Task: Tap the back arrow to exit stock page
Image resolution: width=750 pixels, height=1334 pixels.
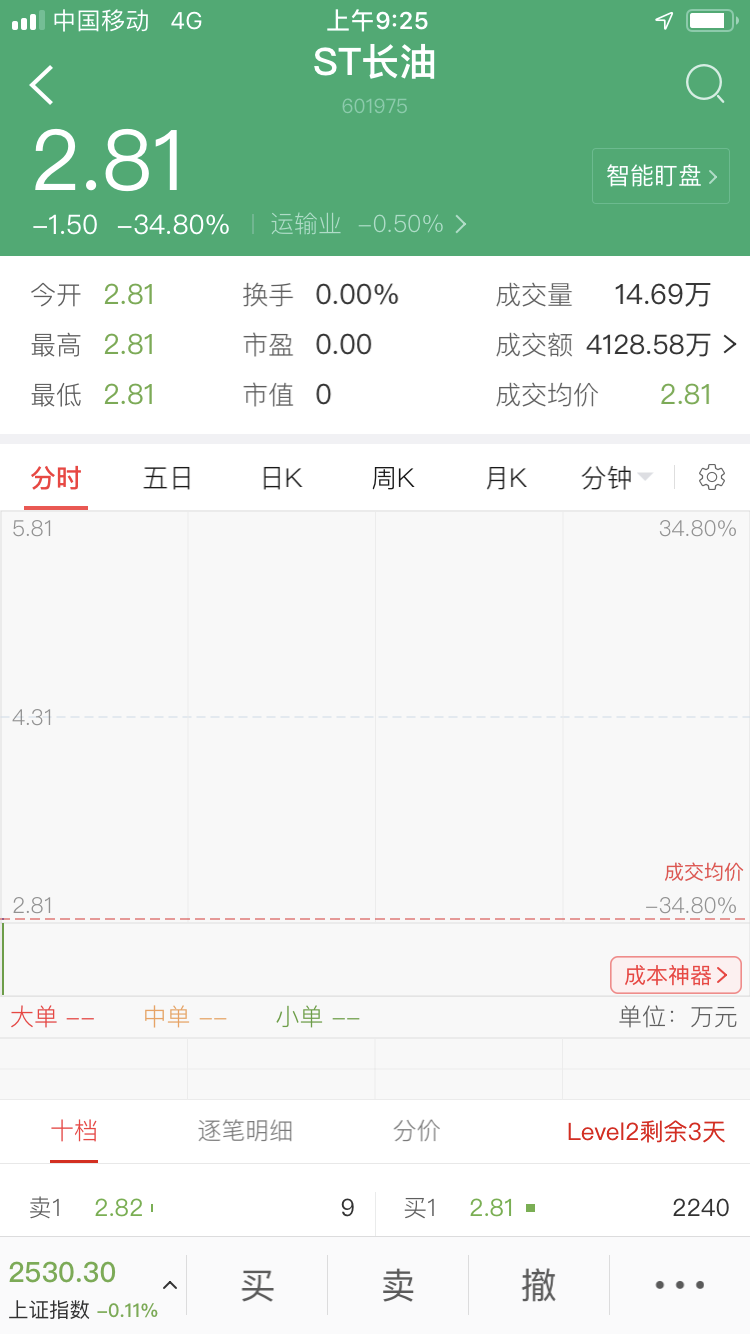Action: 40,85
